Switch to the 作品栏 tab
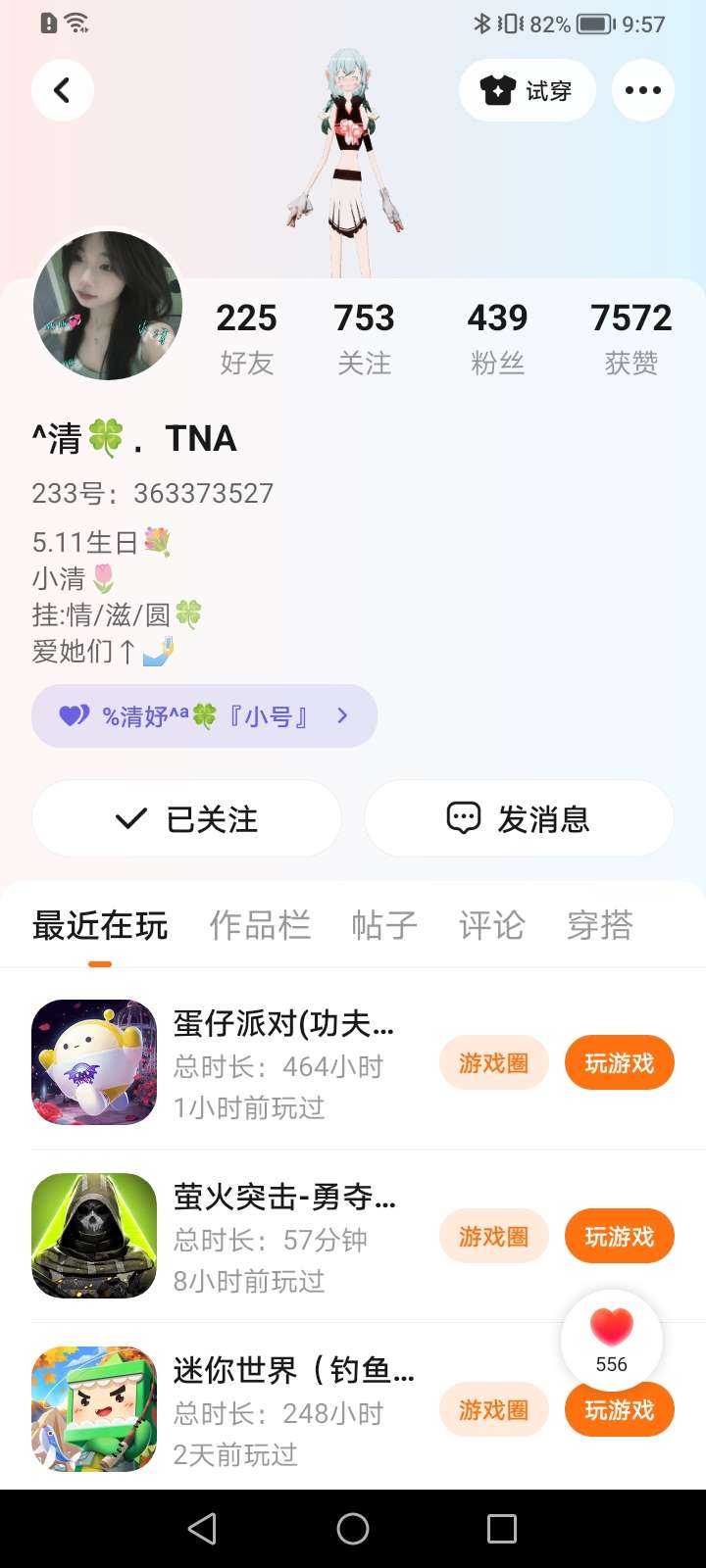706x1568 pixels. pyautogui.click(x=260, y=925)
